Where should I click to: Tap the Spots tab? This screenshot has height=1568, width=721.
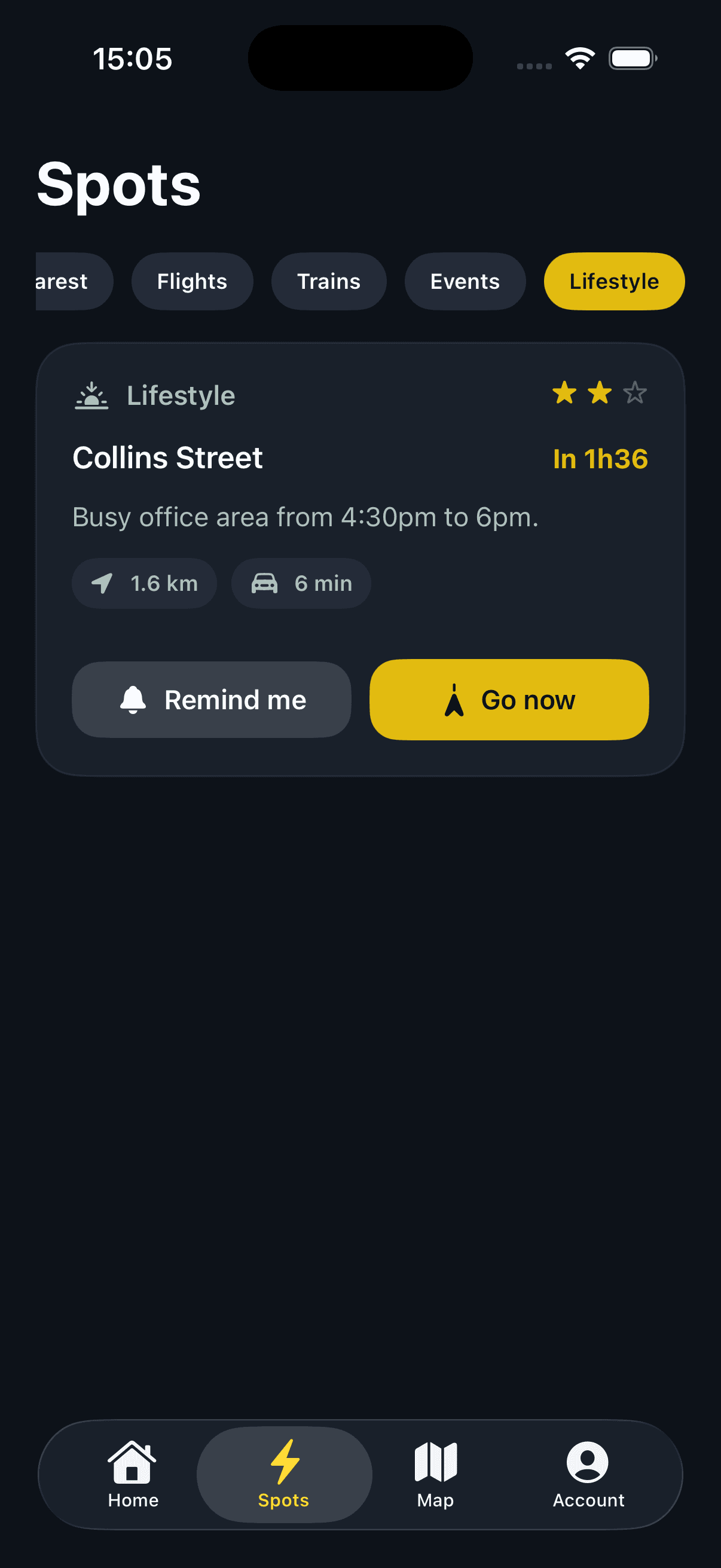point(284,1475)
